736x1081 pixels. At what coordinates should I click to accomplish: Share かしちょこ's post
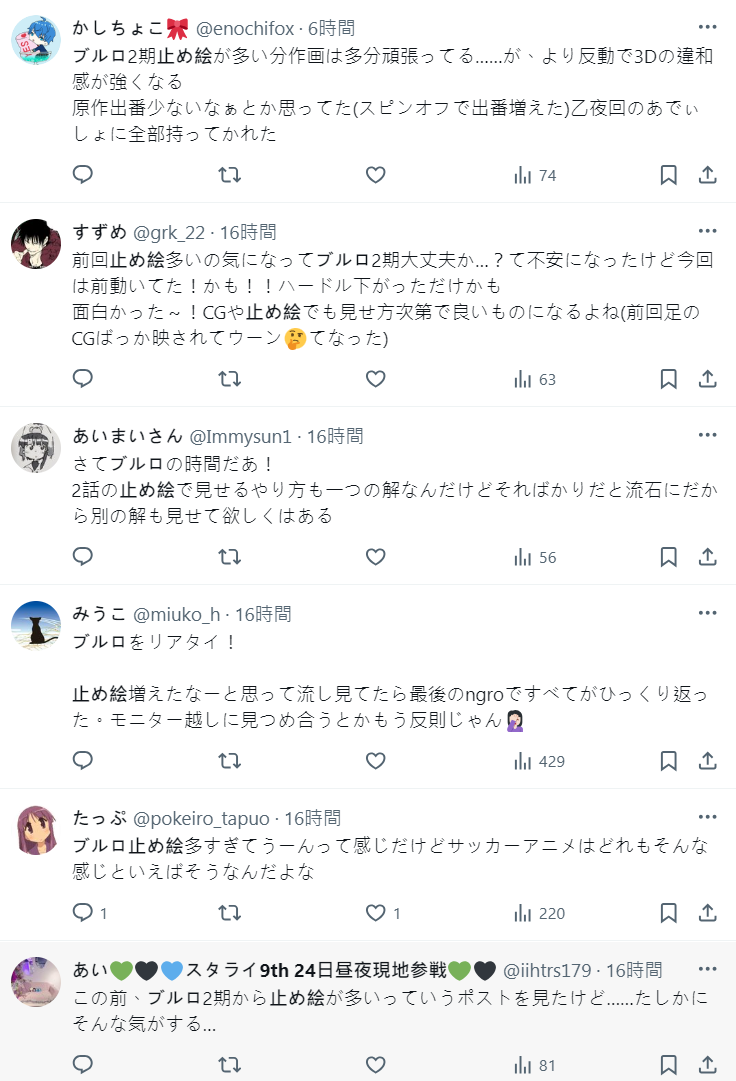click(707, 175)
